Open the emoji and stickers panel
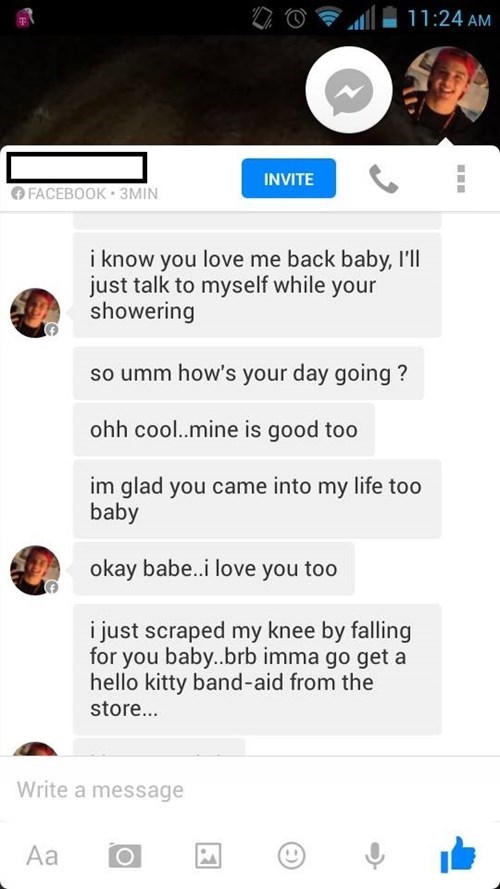500x889 pixels. (291, 855)
